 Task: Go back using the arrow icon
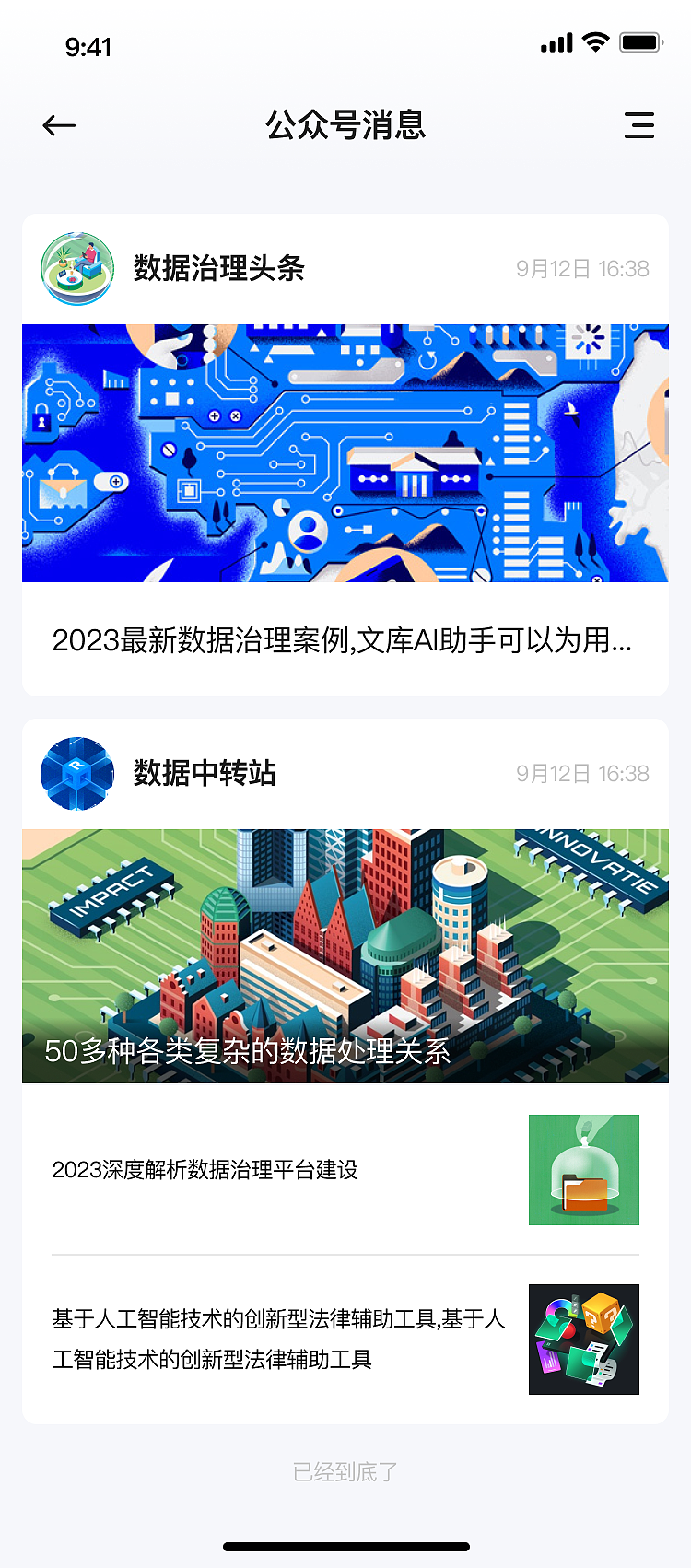coord(59,125)
